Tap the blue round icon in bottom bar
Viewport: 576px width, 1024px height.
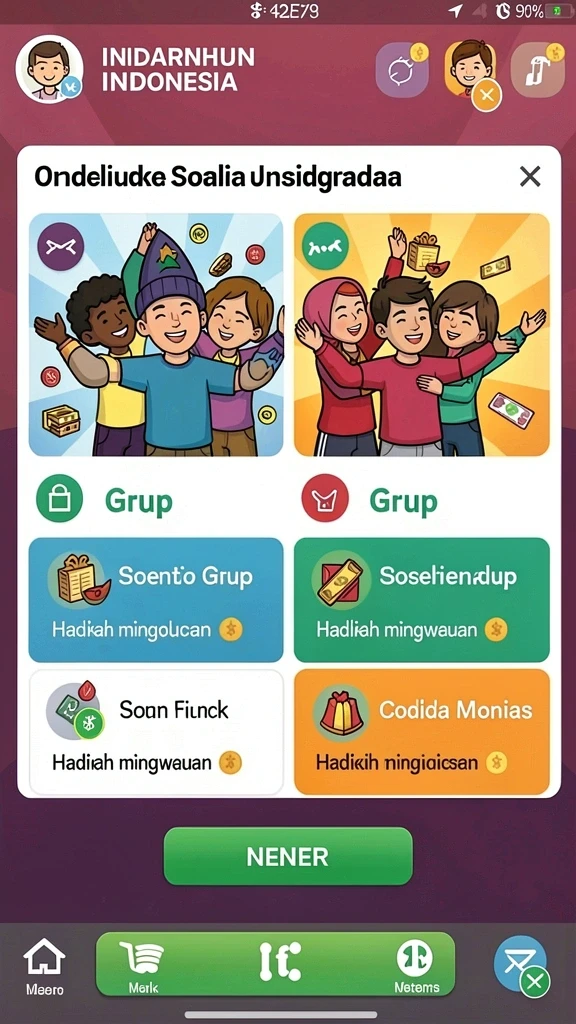click(520, 965)
